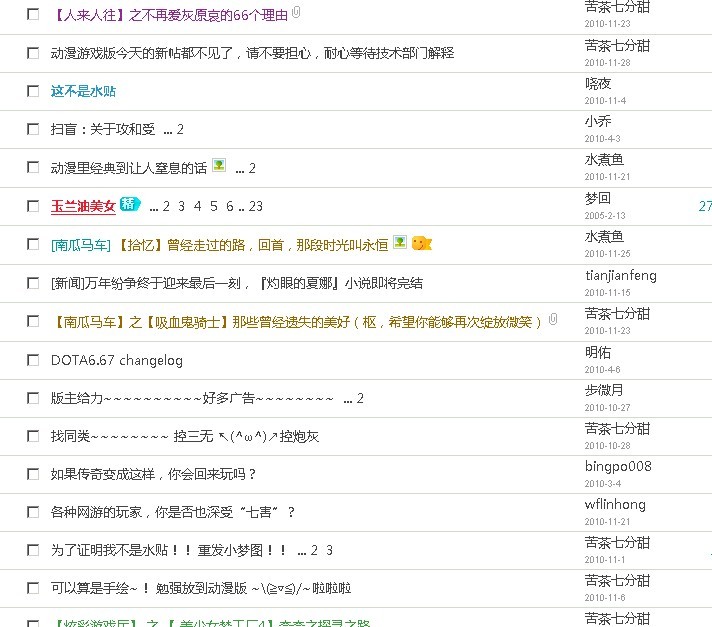This screenshot has width=712, height=627.
Task: Check the box next to 这不是水贴
Action: [x=33, y=91]
